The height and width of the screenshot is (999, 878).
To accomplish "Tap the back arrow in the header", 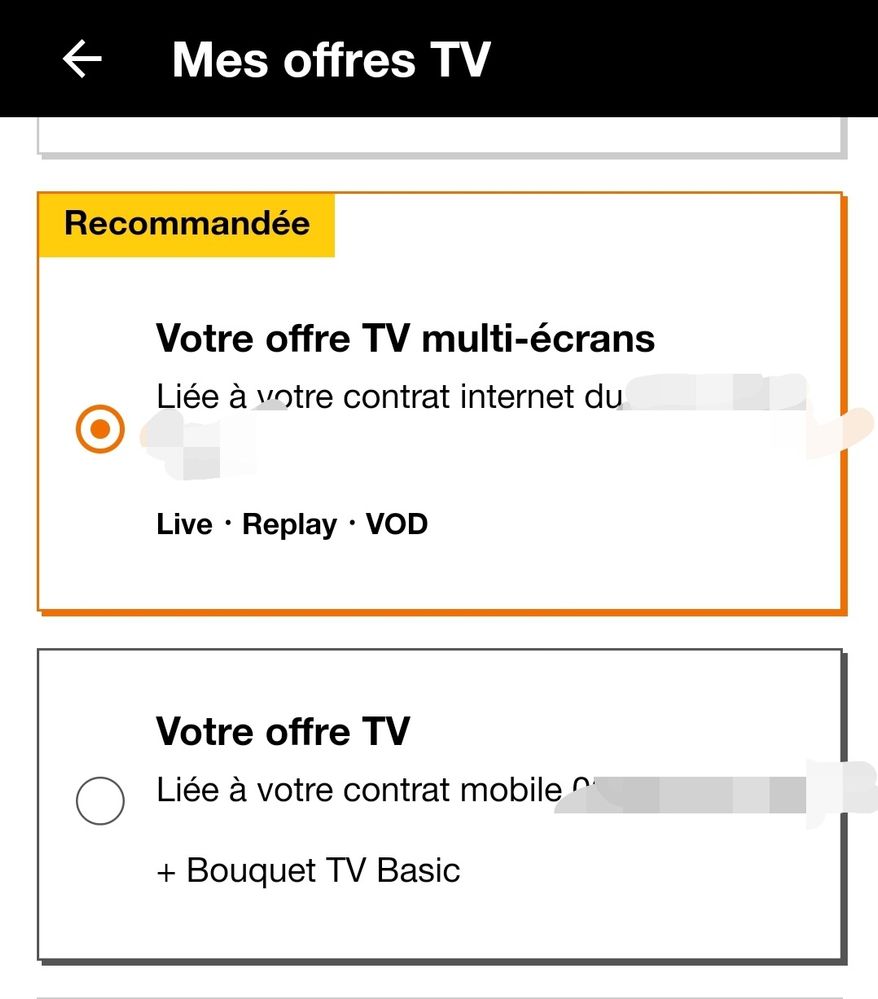I will click(80, 58).
